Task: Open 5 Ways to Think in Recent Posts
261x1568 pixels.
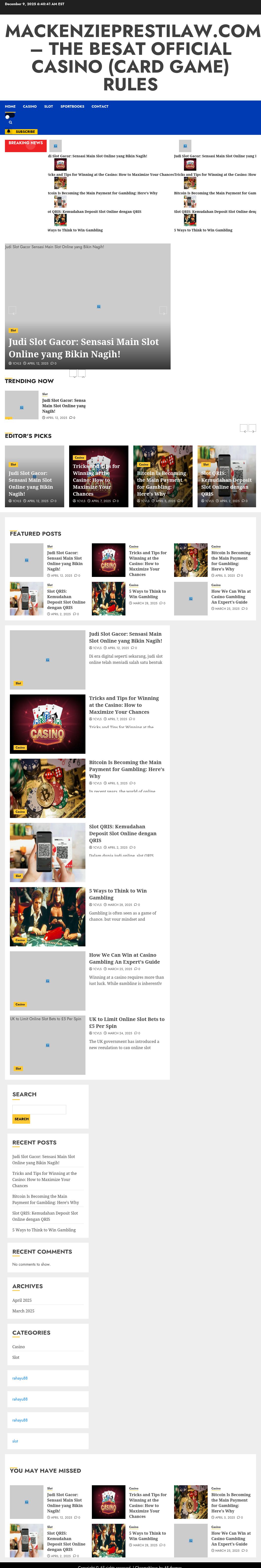Action: pos(44,1230)
